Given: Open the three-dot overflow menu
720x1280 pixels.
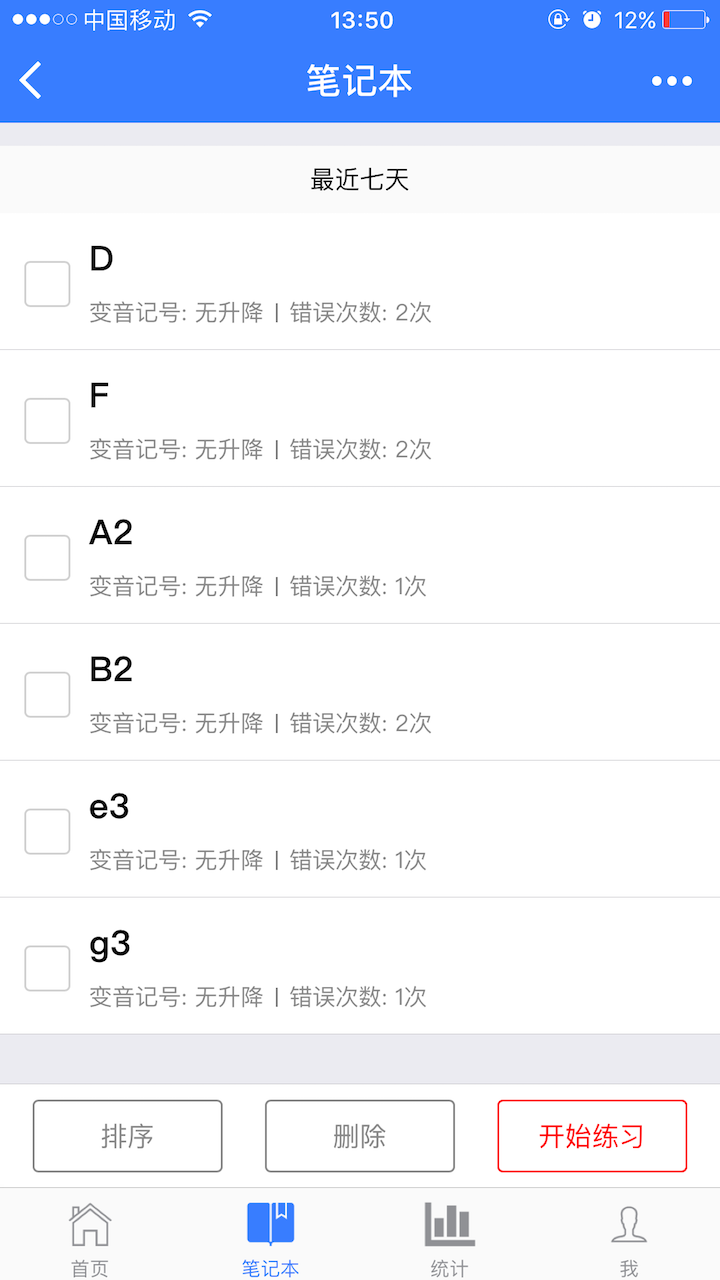Looking at the screenshot, I should pos(671,81).
